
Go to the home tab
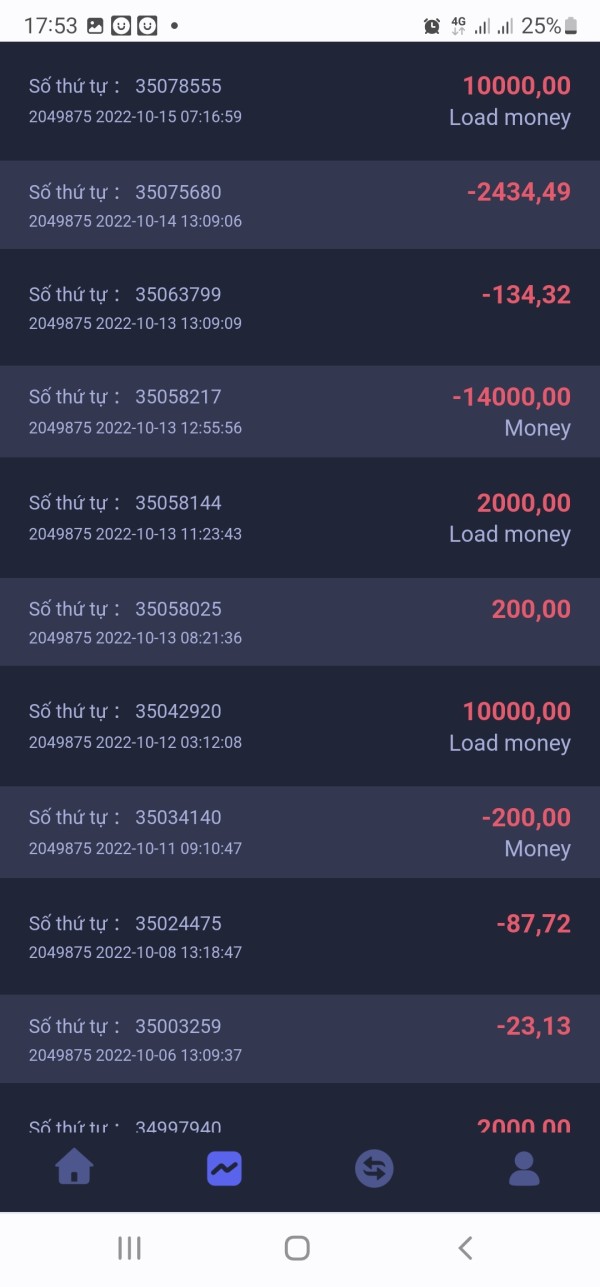point(75,1167)
